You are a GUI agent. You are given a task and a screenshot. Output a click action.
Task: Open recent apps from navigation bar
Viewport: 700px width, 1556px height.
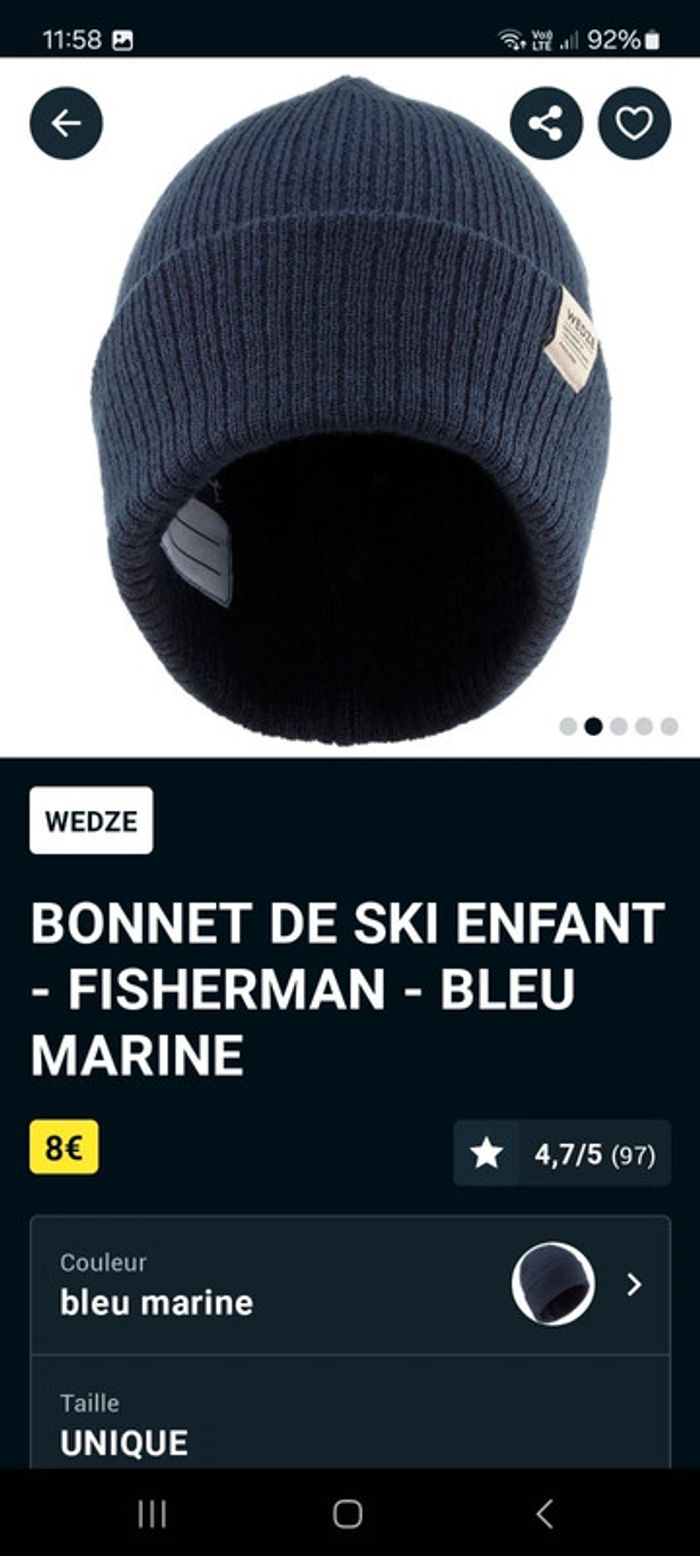click(152, 1513)
